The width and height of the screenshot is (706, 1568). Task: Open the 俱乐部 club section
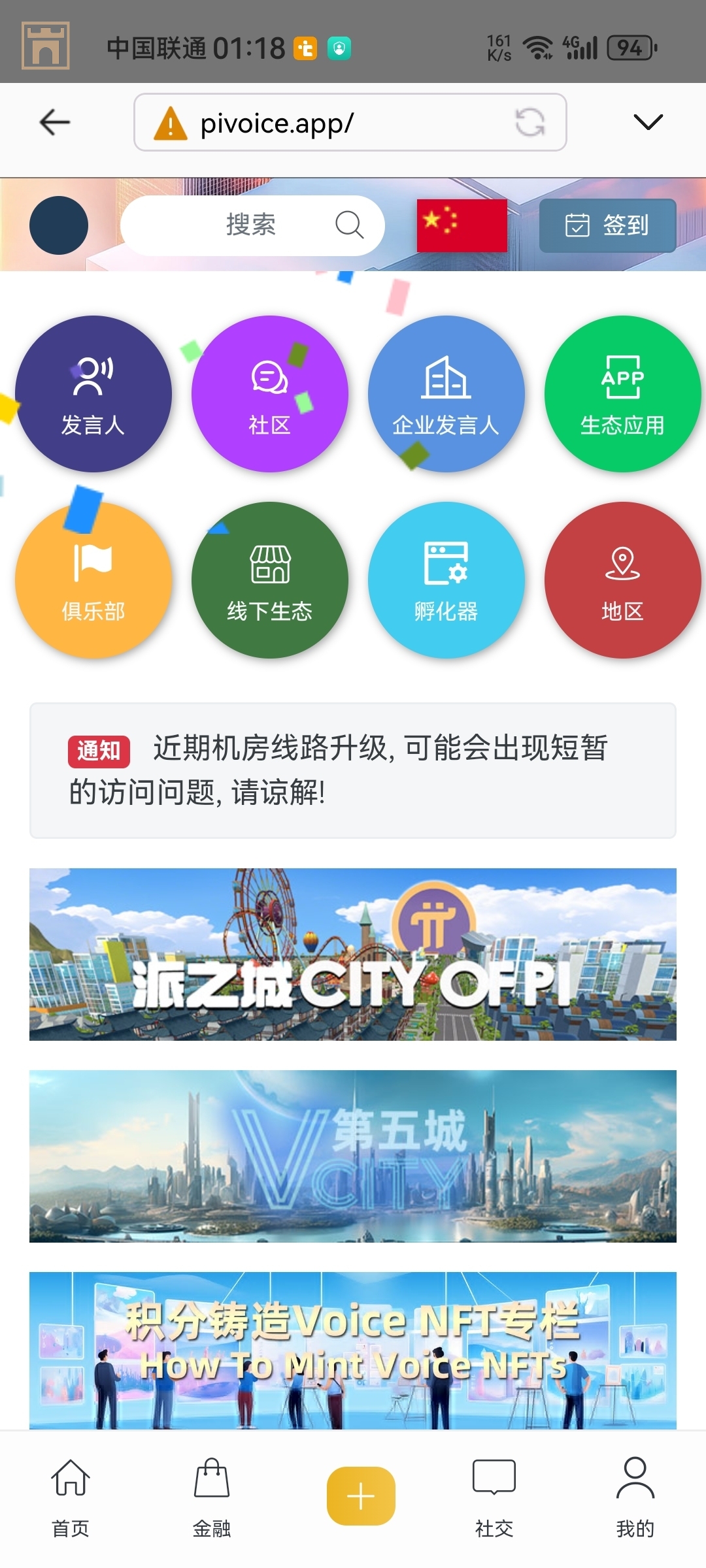pyautogui.click(x=93, y=580)
